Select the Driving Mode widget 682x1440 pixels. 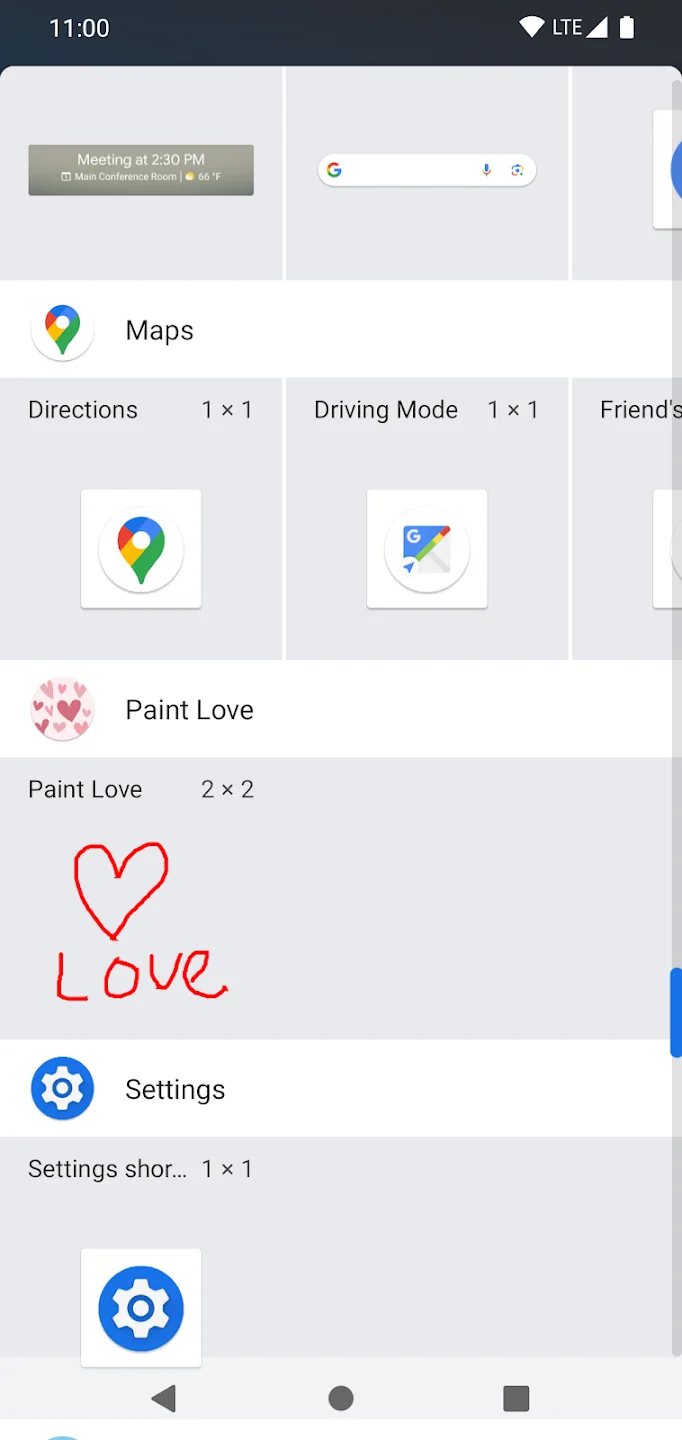pos(427,549)
